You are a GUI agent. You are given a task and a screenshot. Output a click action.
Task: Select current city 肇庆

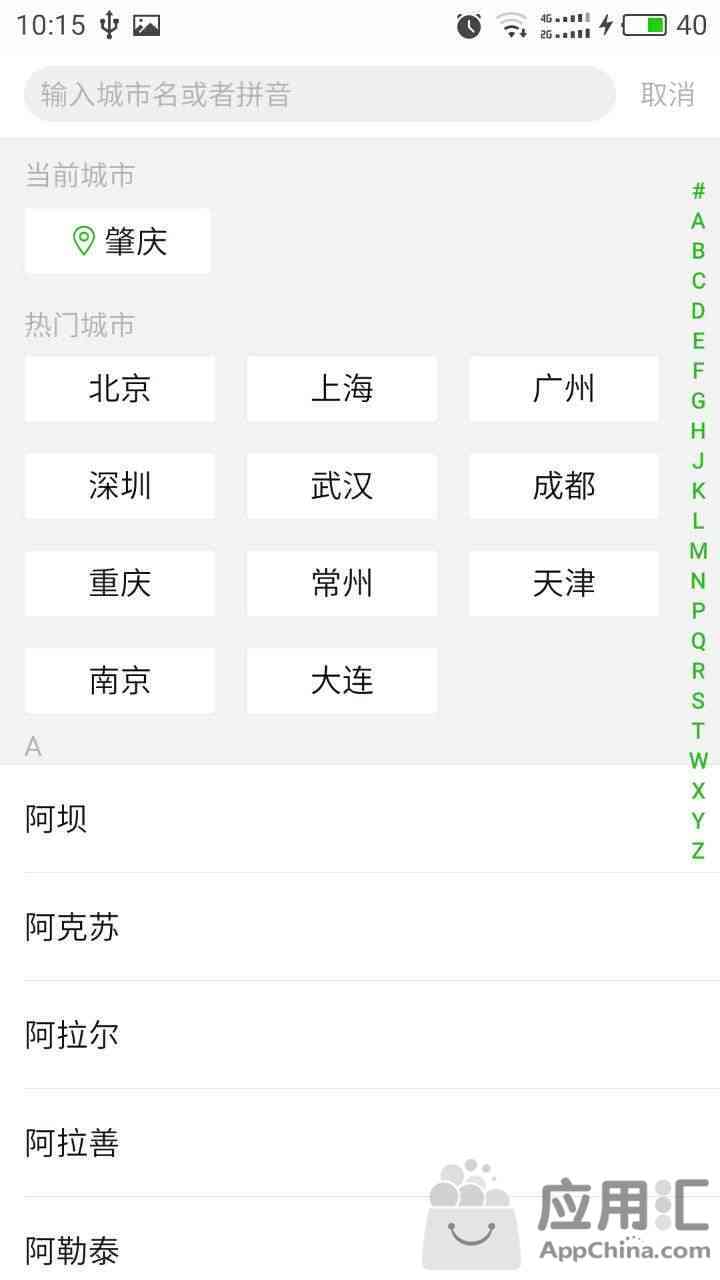(118, 241)
